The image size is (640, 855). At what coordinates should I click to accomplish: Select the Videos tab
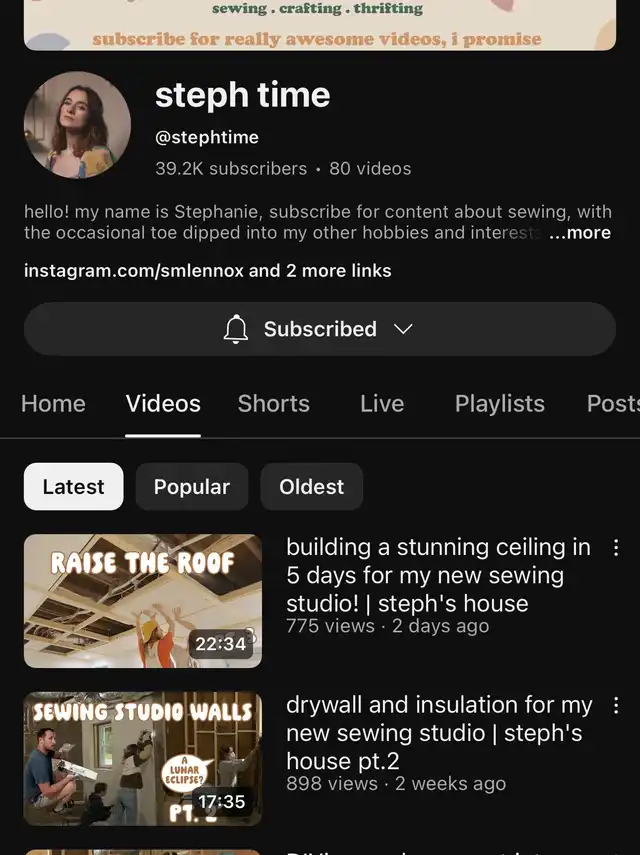tap(163, 404)
